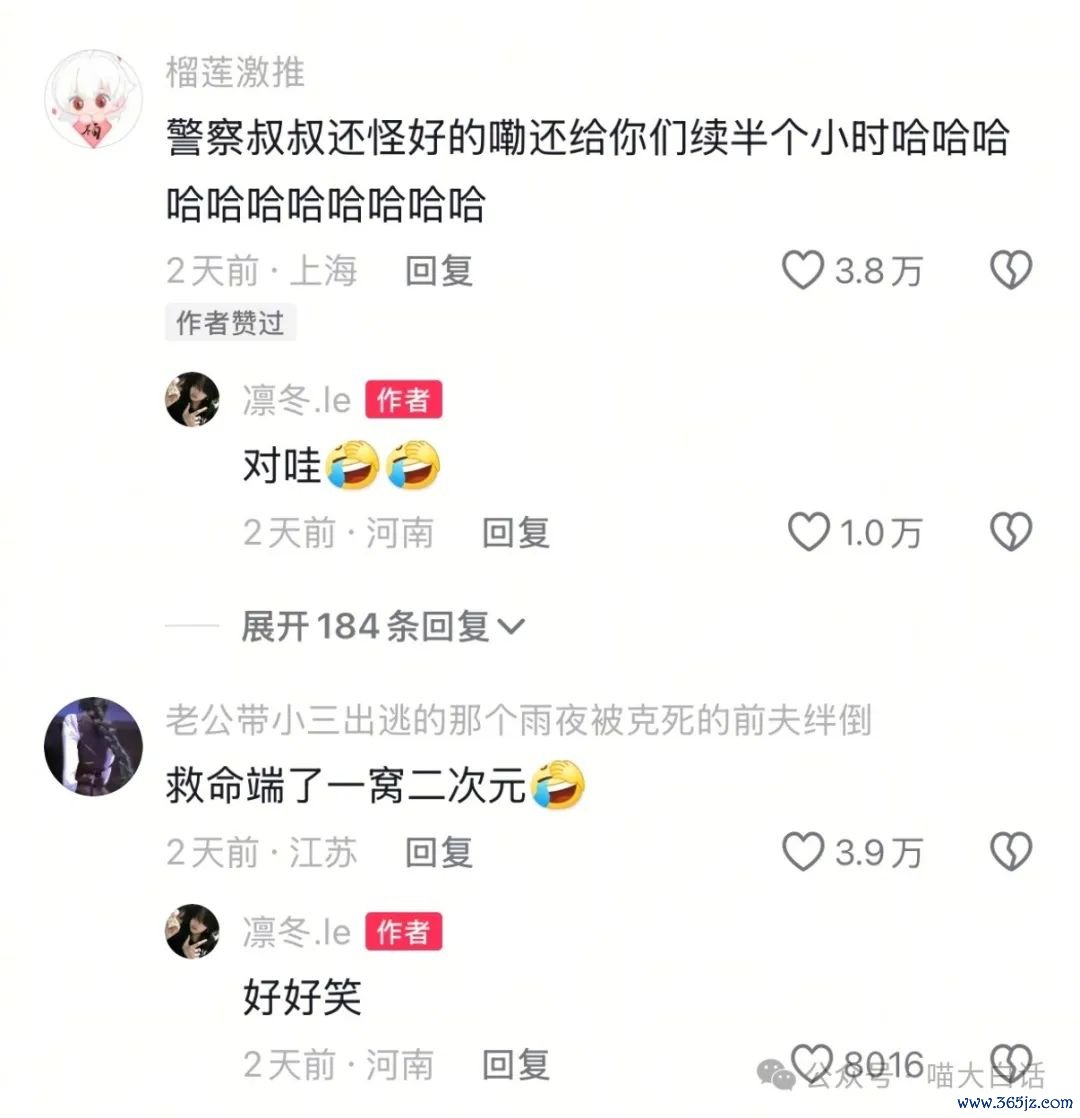
Task: Open 榴莲激推's profile avatar
Action: tap(92, 101)
